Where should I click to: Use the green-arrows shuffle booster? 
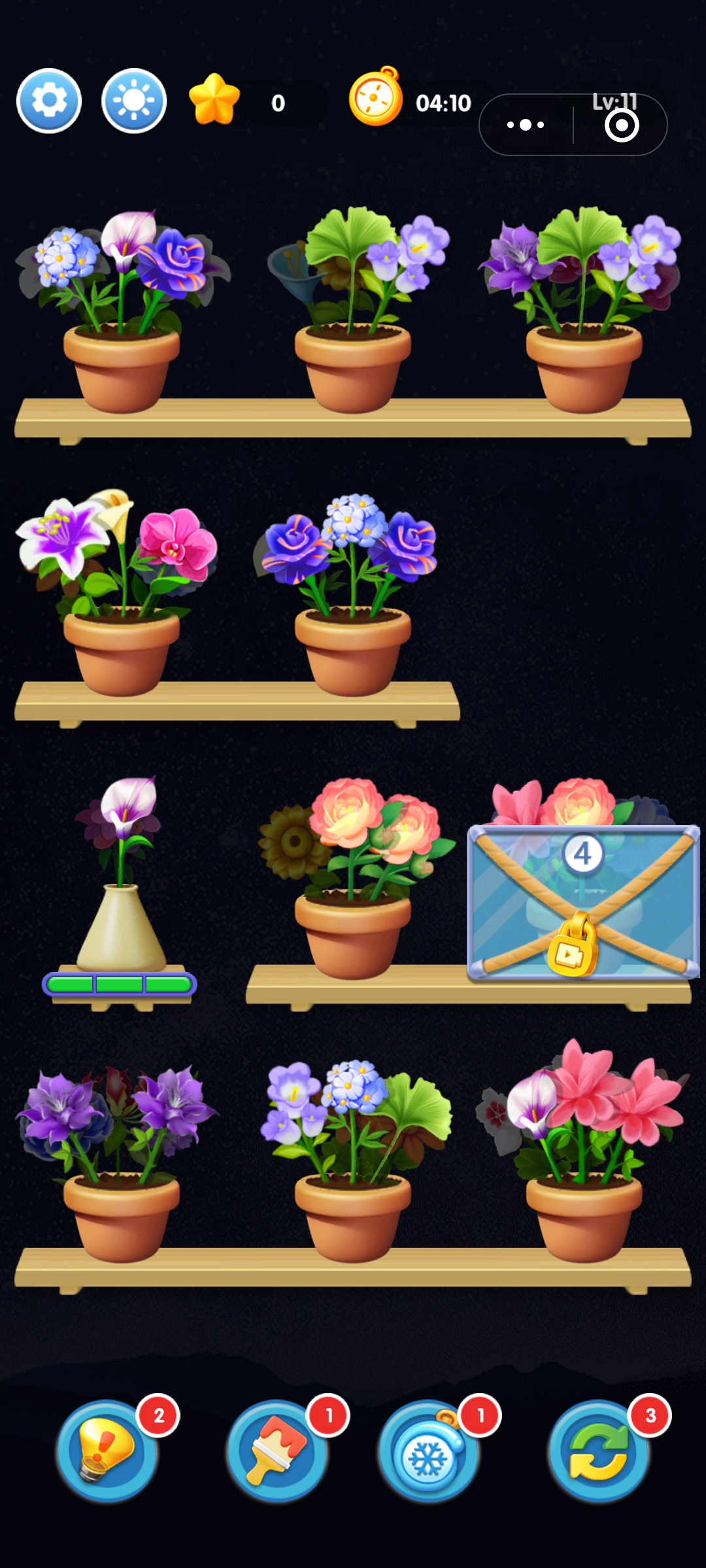(598, 1450)
